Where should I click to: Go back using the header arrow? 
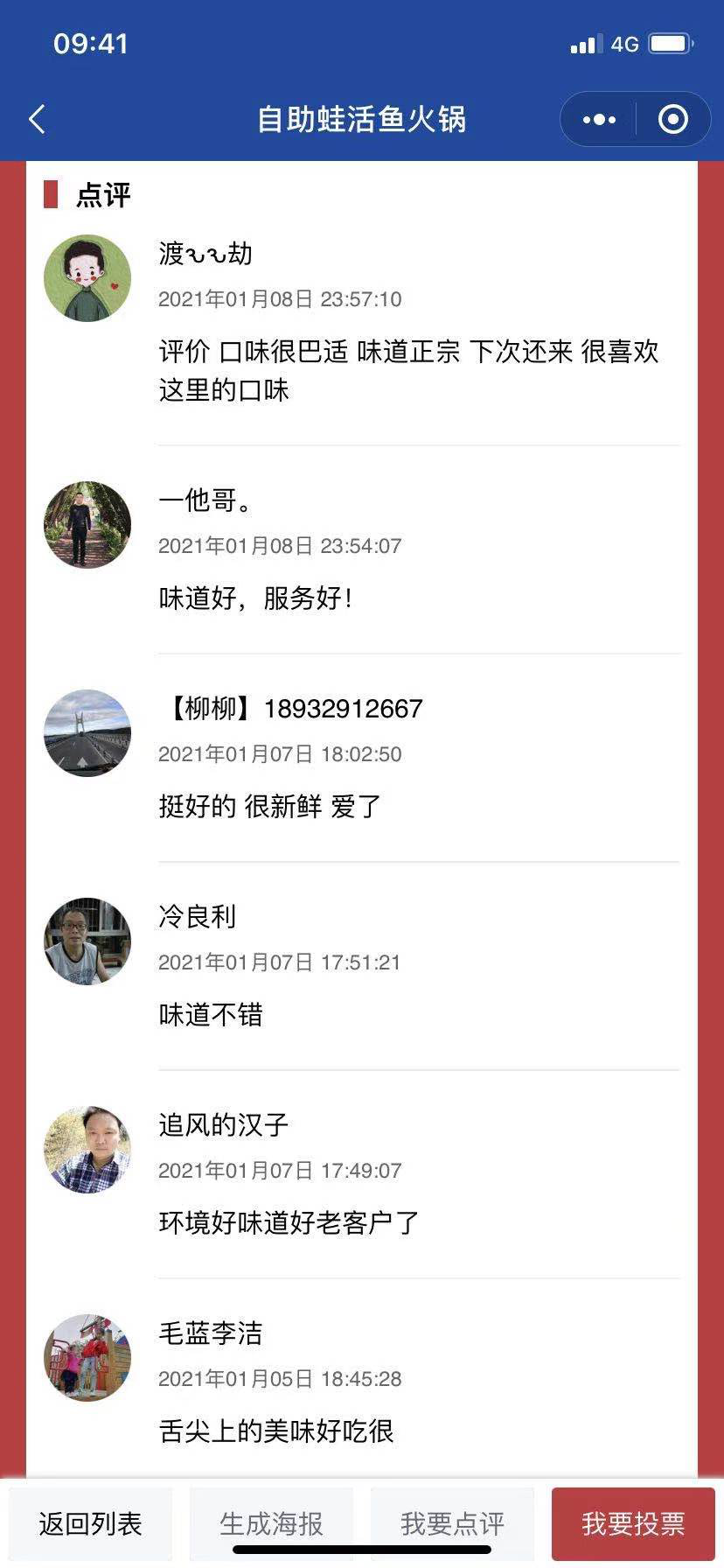pyautogui.click(x=37, y=119)
